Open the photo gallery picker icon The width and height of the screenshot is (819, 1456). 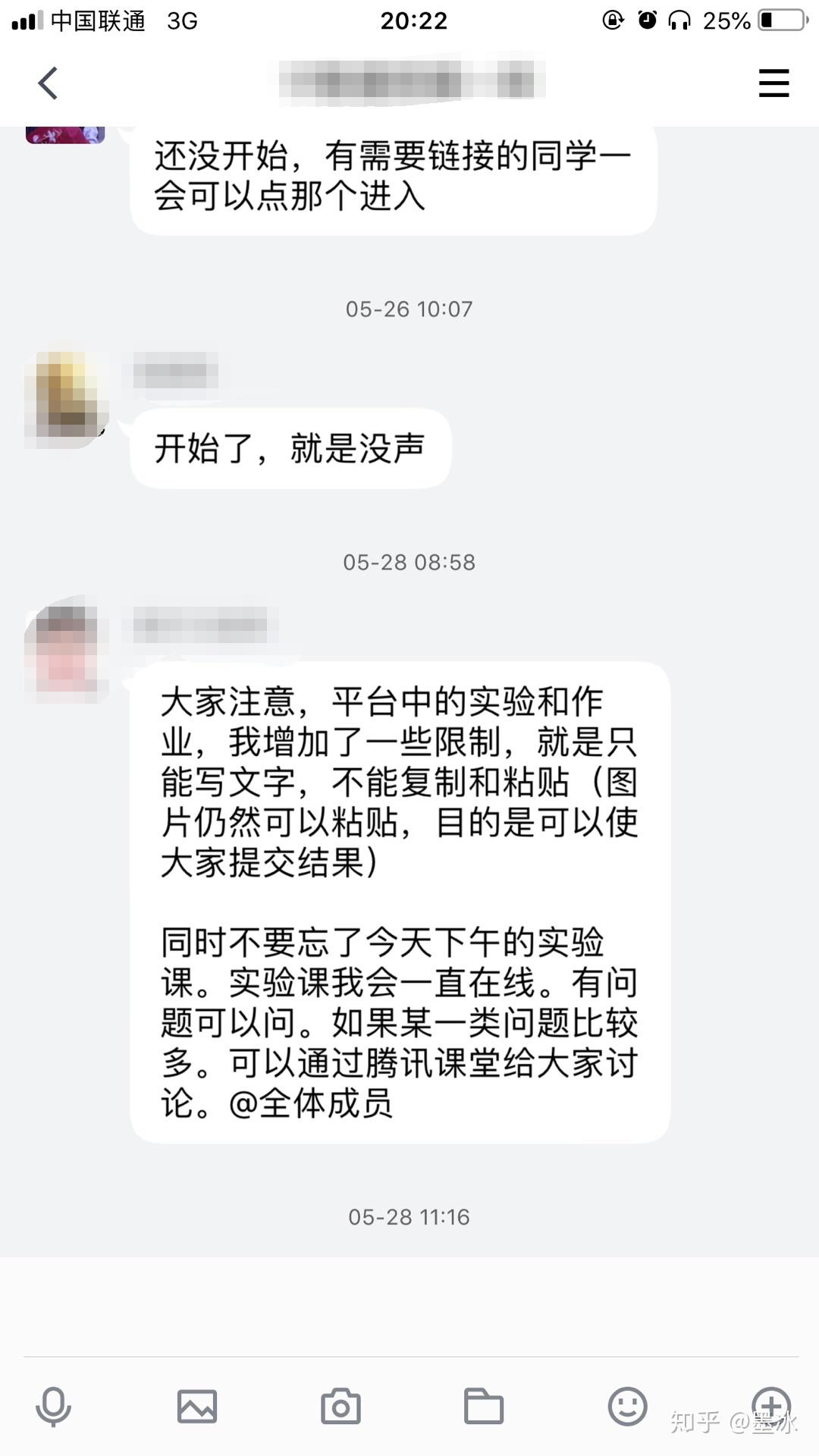coord(197,1407)
